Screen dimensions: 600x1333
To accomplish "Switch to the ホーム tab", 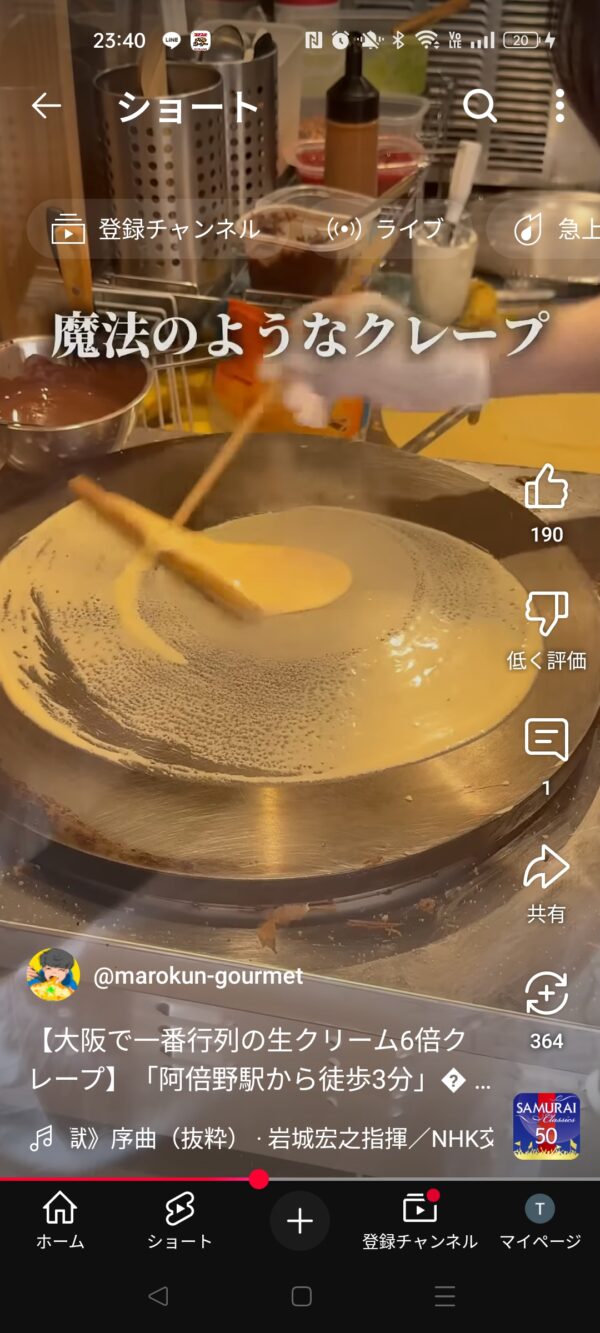I will click(x=60, y=1221).
